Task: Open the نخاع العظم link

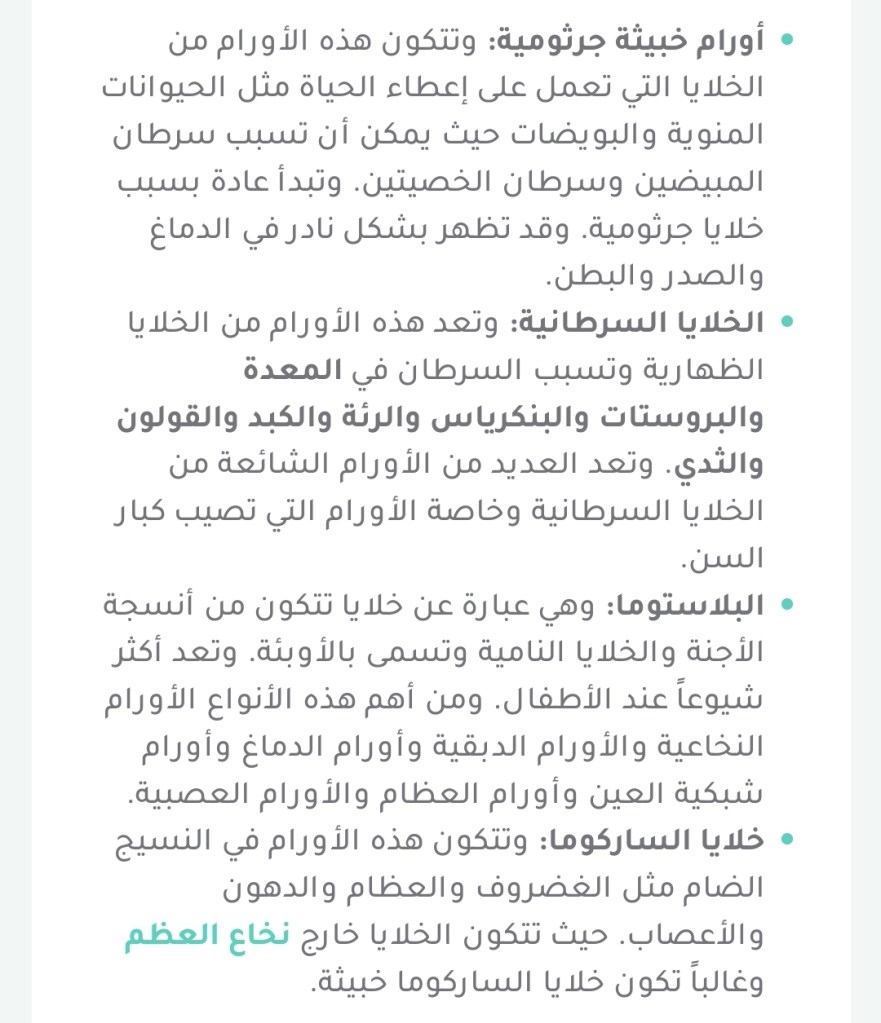Action: [207, 935]
